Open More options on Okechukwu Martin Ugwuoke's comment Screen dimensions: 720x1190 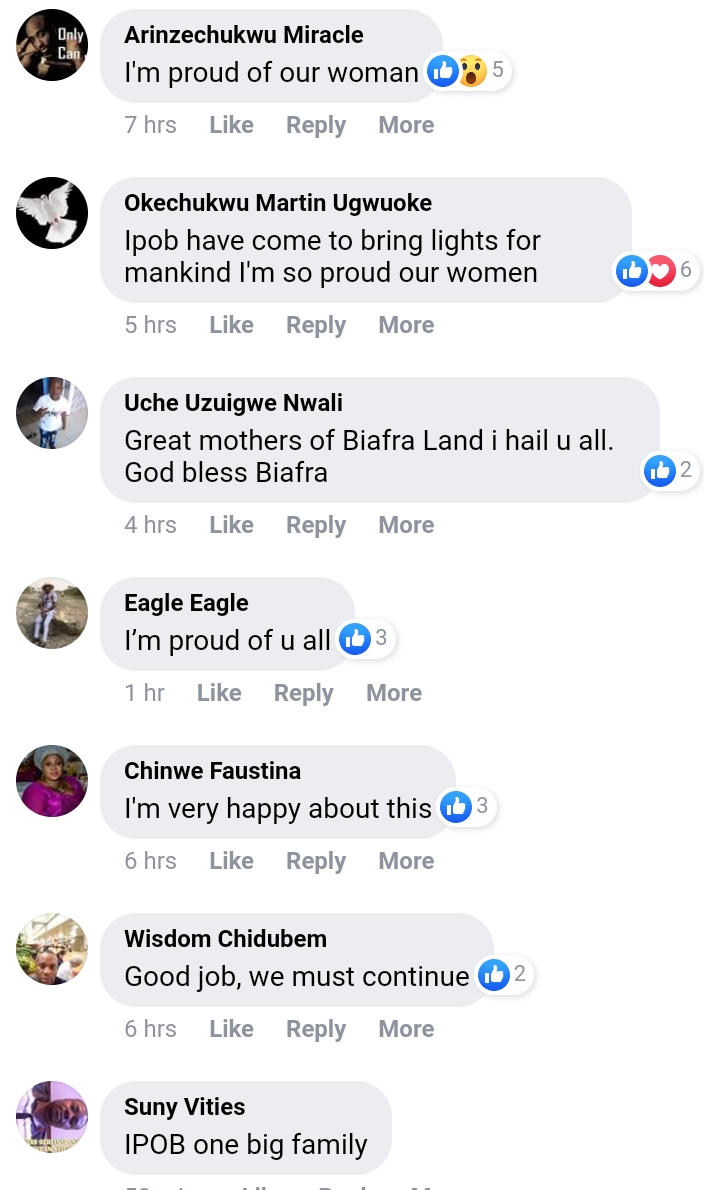pos(407,325)
